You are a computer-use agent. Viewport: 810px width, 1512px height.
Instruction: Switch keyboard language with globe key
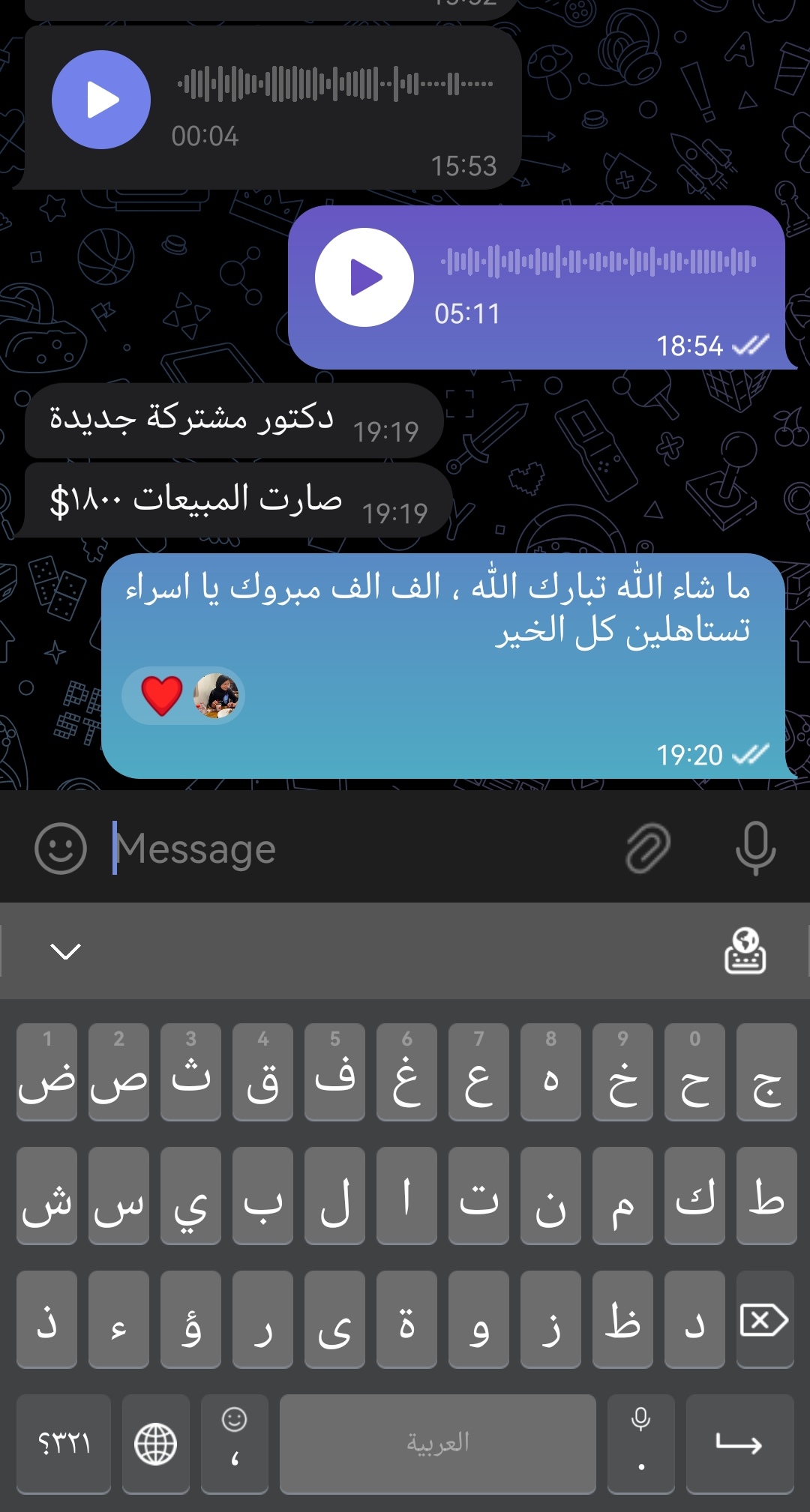tap(155, 1444)
